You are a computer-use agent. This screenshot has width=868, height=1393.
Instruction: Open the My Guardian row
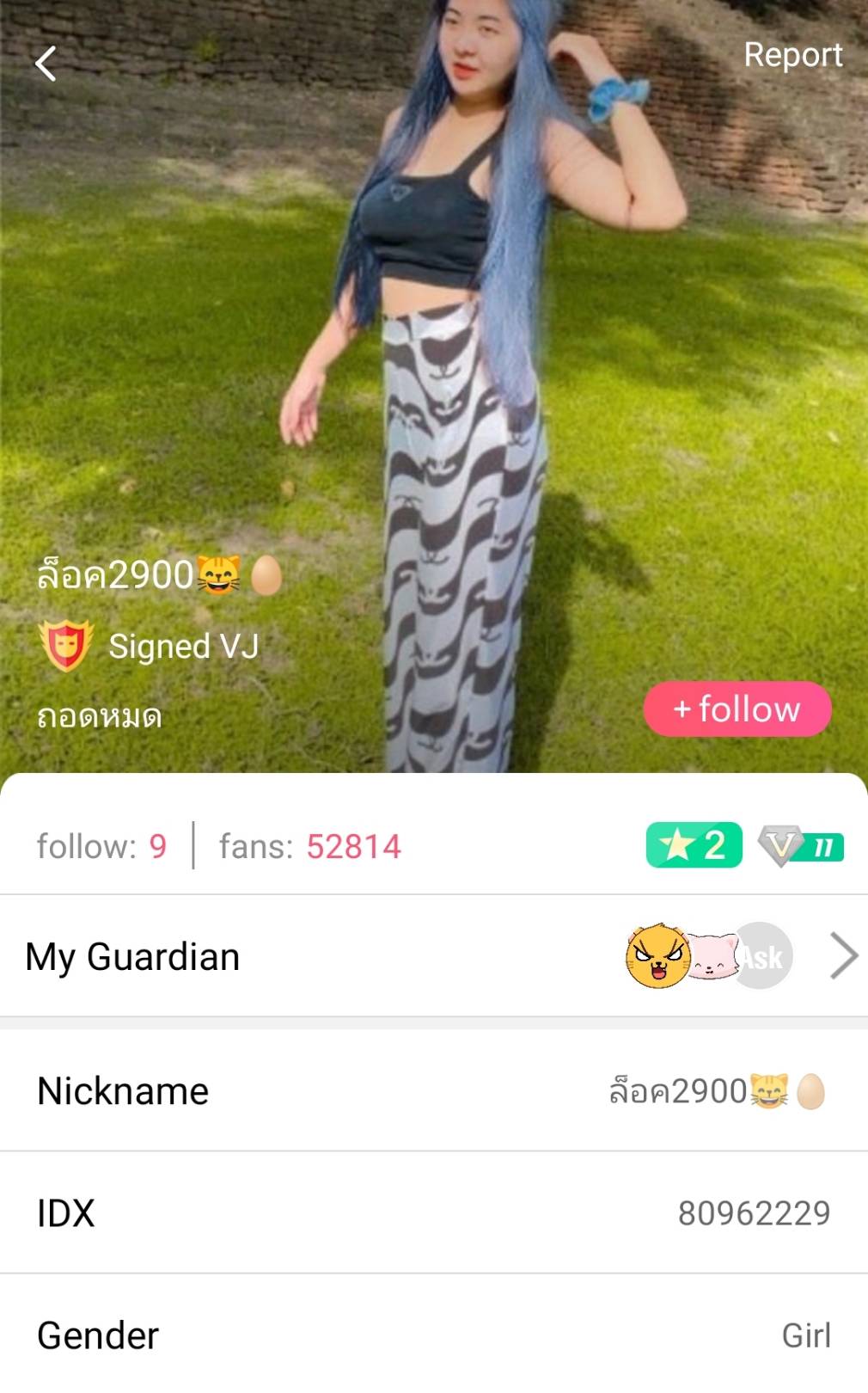tap(434, 956)
